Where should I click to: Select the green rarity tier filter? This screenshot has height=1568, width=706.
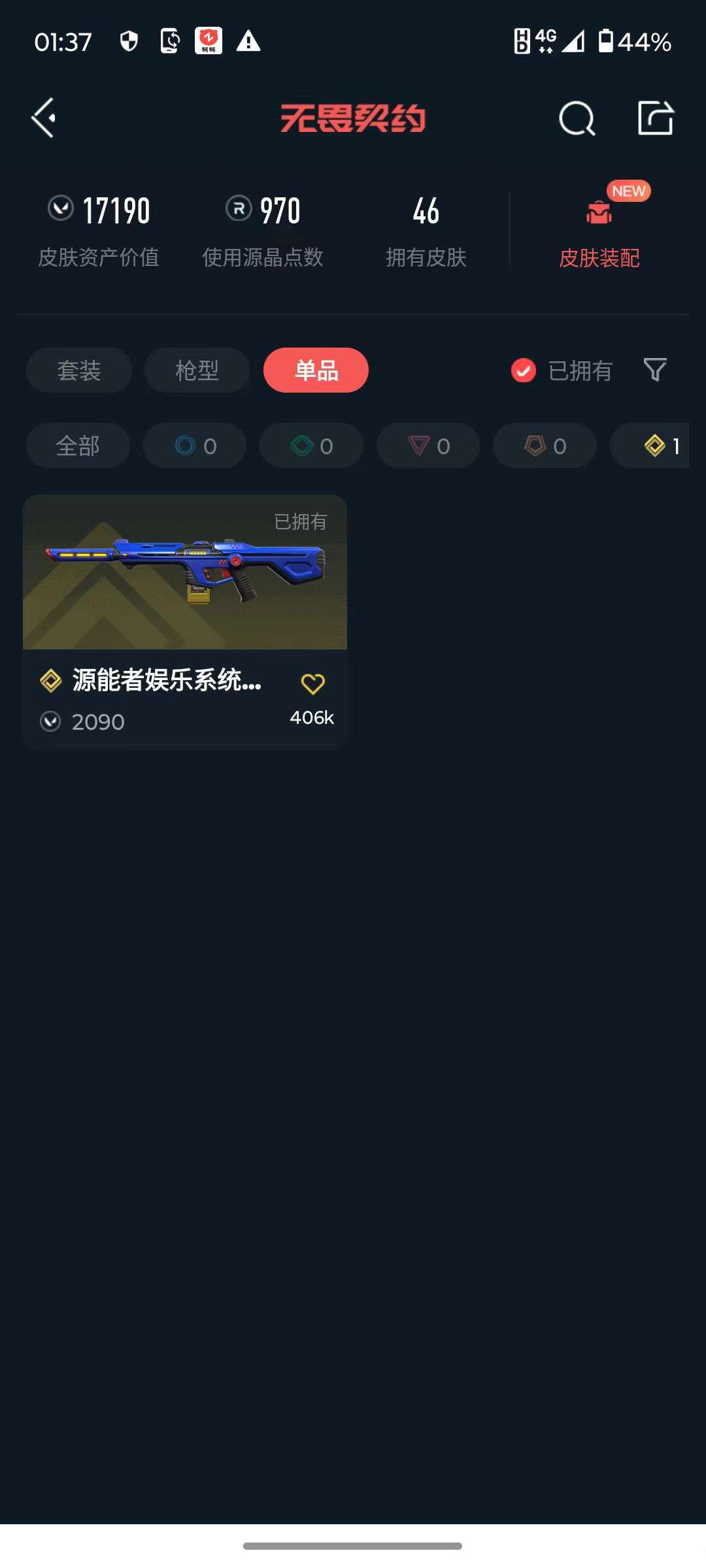311,446
